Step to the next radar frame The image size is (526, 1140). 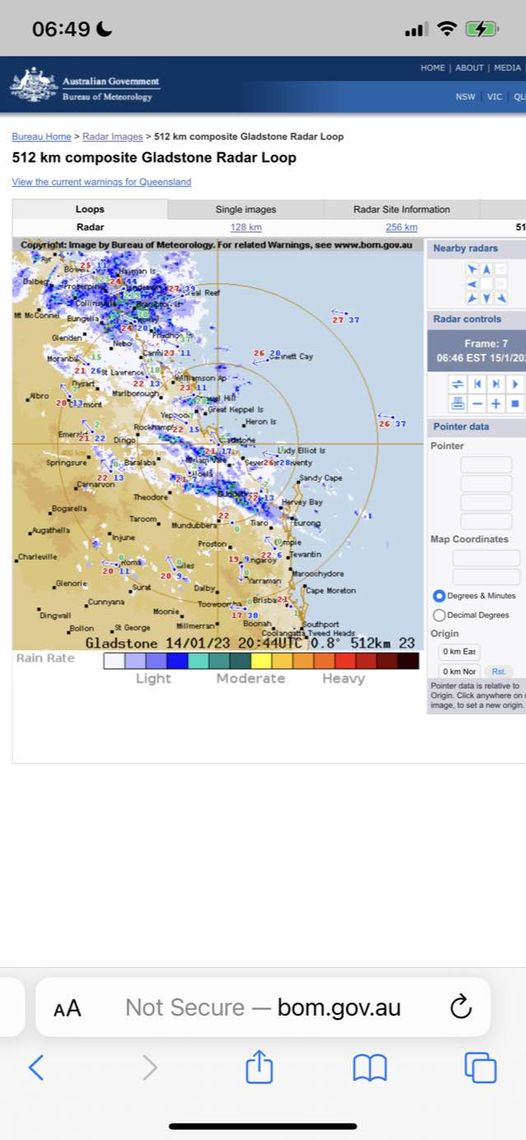(x=496, y=384)
